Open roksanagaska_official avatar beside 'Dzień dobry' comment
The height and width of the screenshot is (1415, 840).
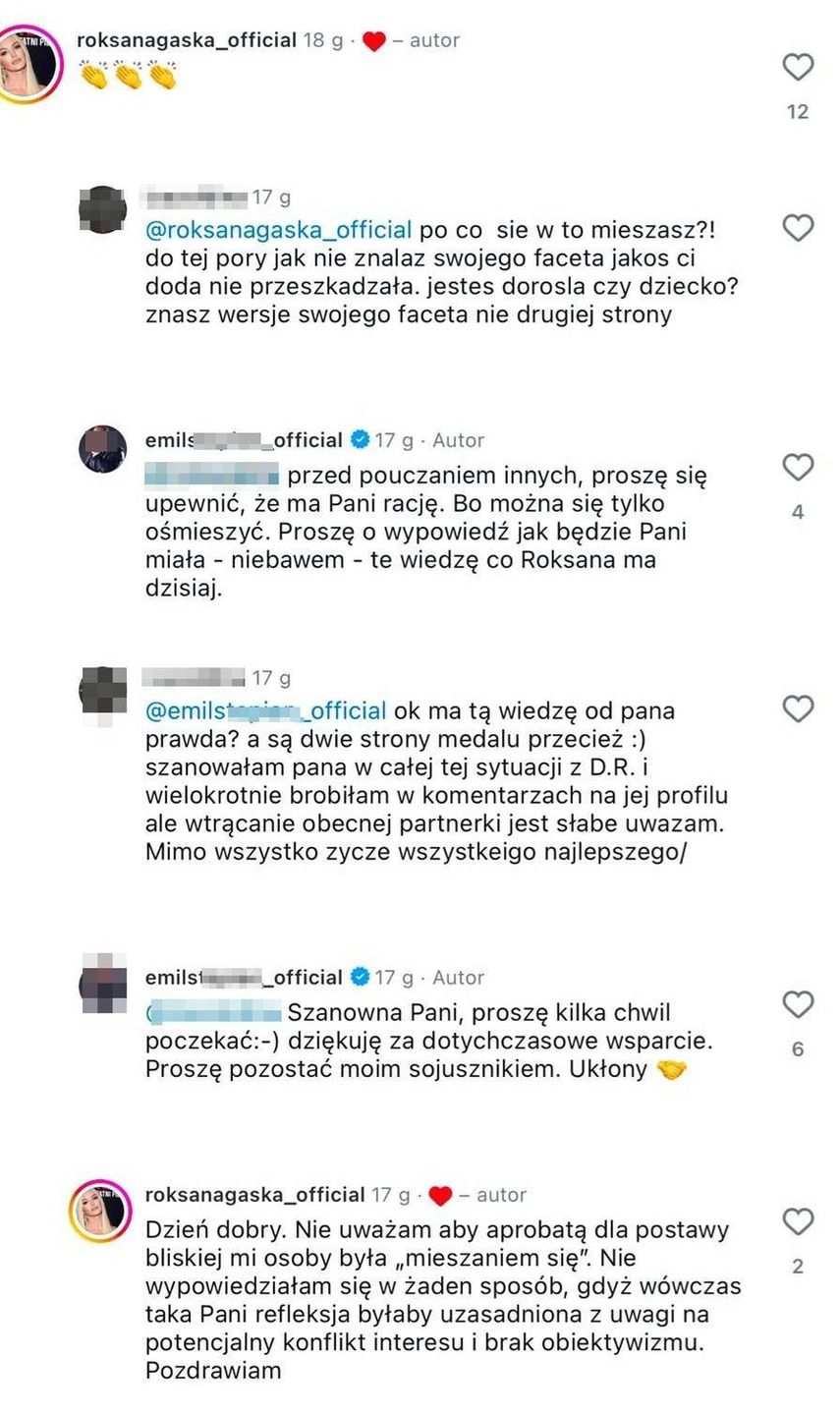click(101, 1211)
